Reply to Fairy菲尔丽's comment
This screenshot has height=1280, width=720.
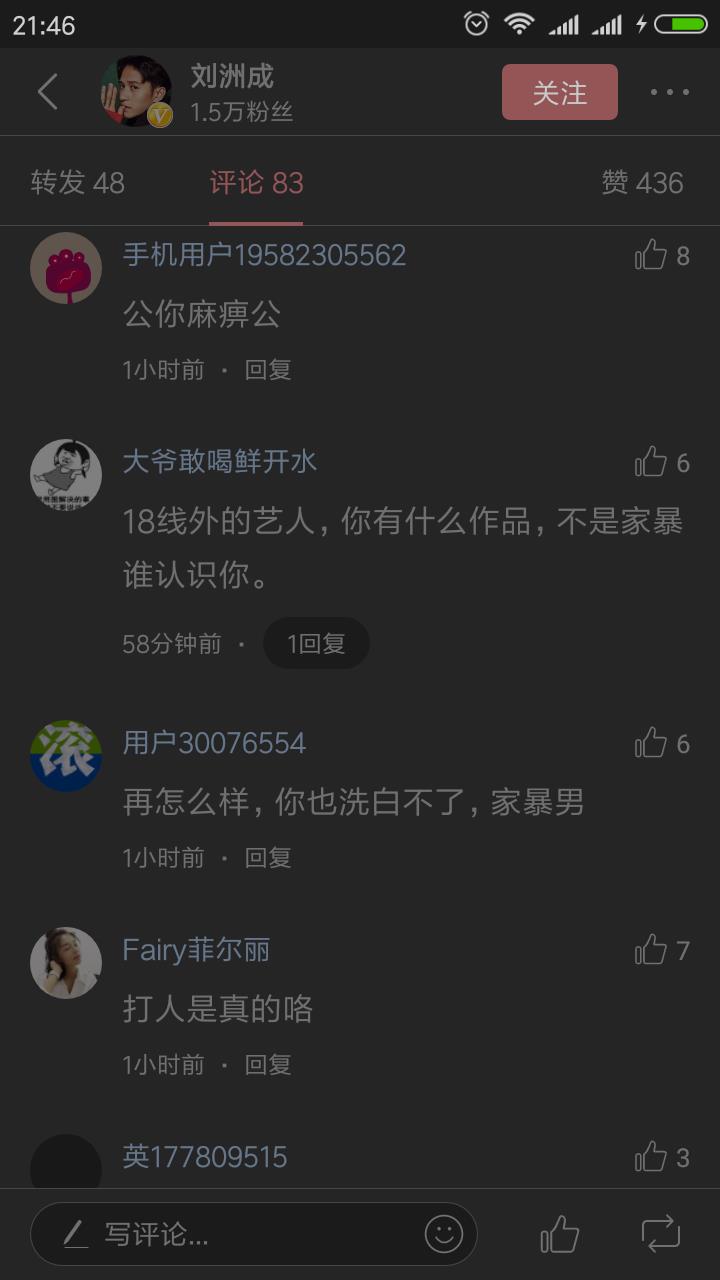(268, 1065)
